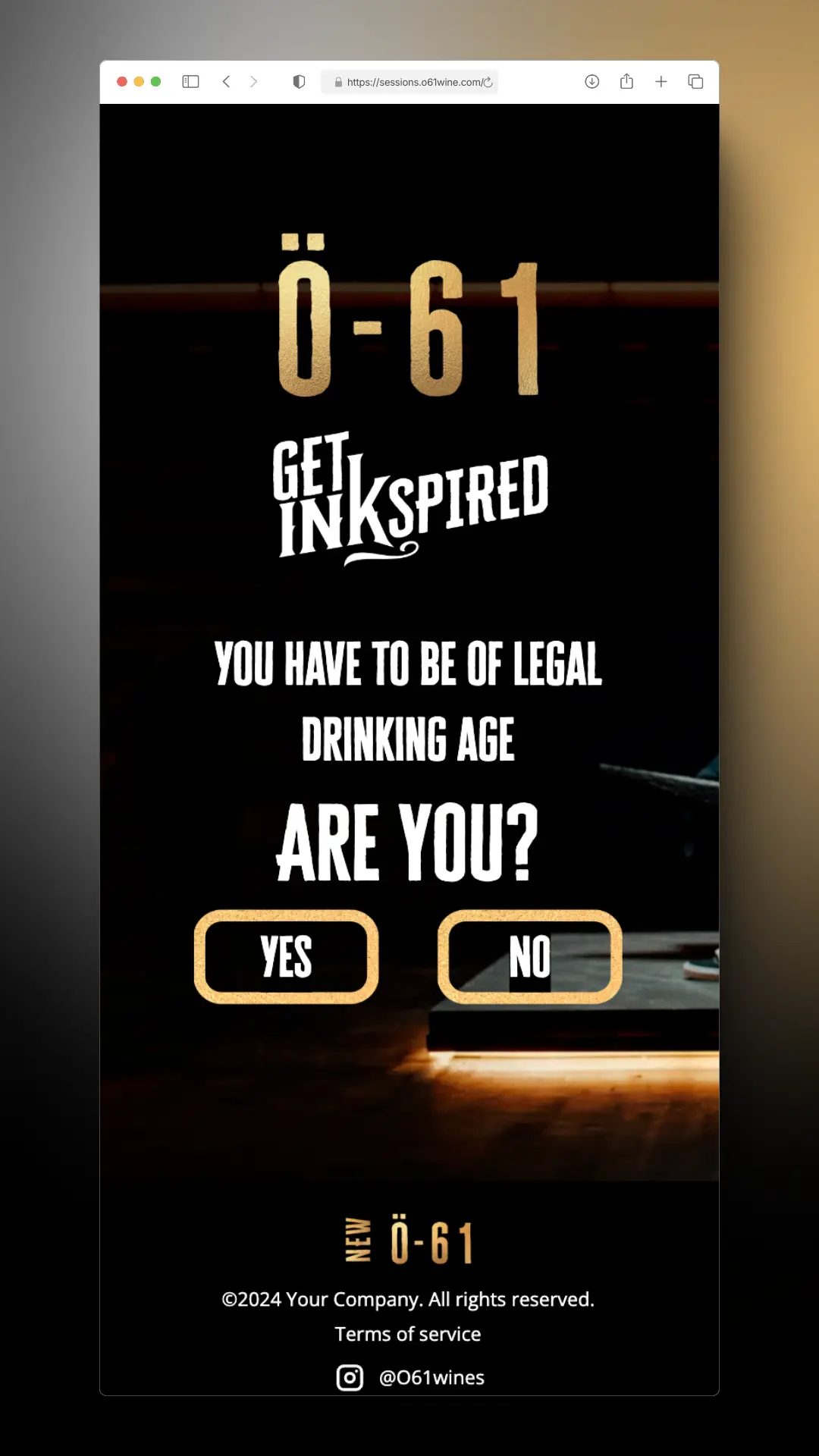The width and height of the screenshot is (819, 1456).
Task: Confirm legal drinking age with YES
Action: click(x=287, y=957)
